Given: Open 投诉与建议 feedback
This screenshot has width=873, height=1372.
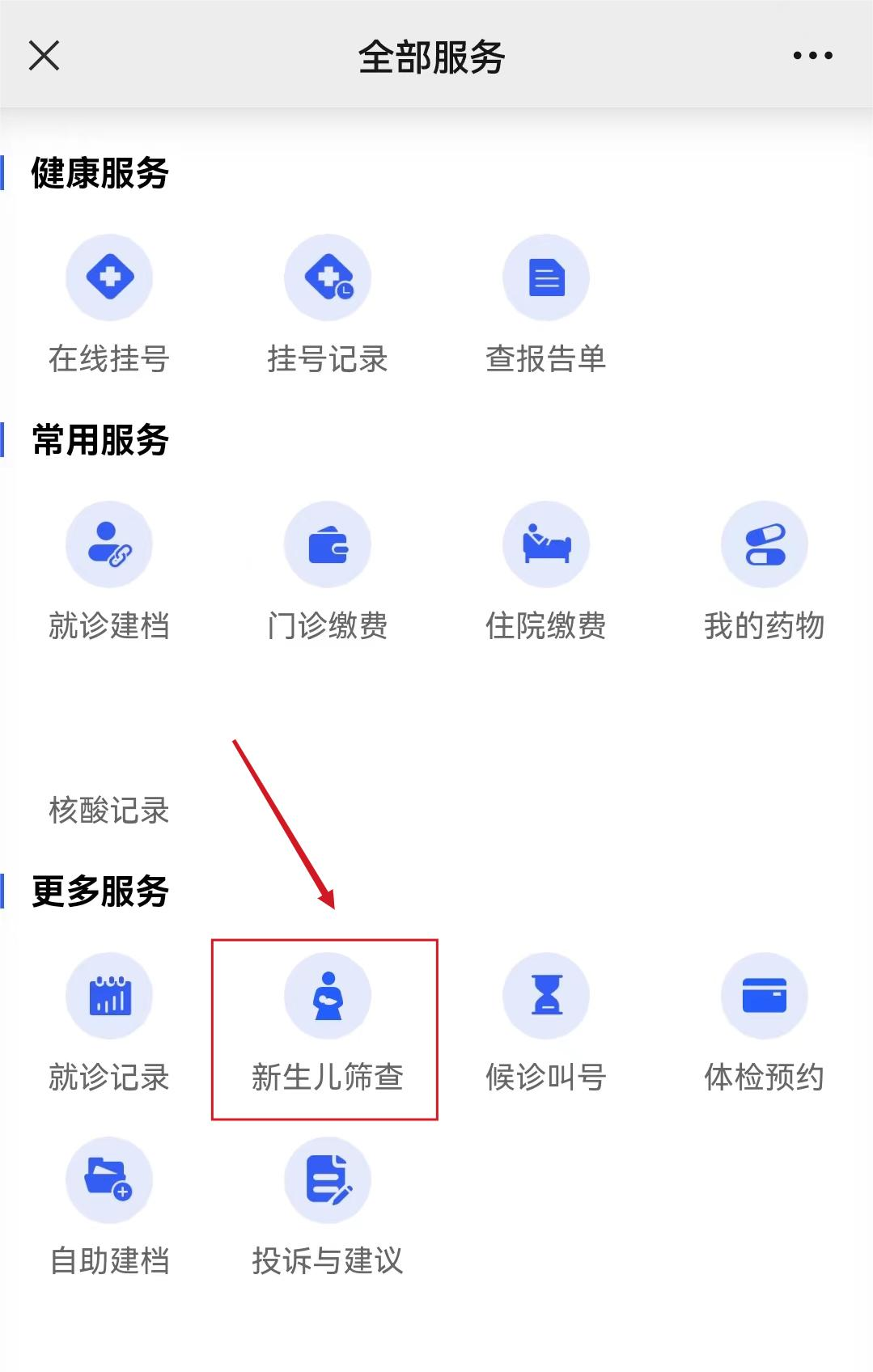Looking at the screenshot, I should tap(328, 1180).
